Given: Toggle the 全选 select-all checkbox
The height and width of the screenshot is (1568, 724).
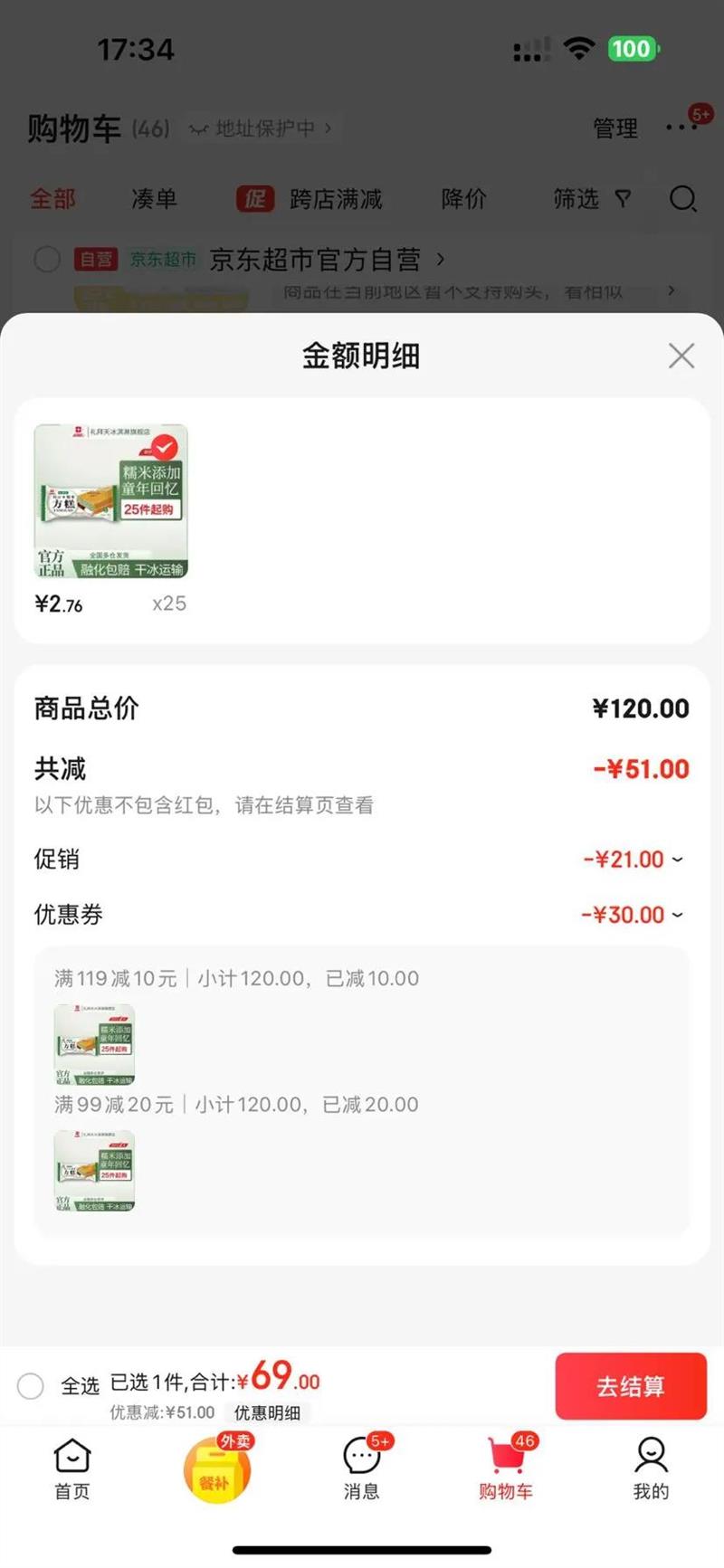Looking at the screenshot, I should (x=31, y=1386).
